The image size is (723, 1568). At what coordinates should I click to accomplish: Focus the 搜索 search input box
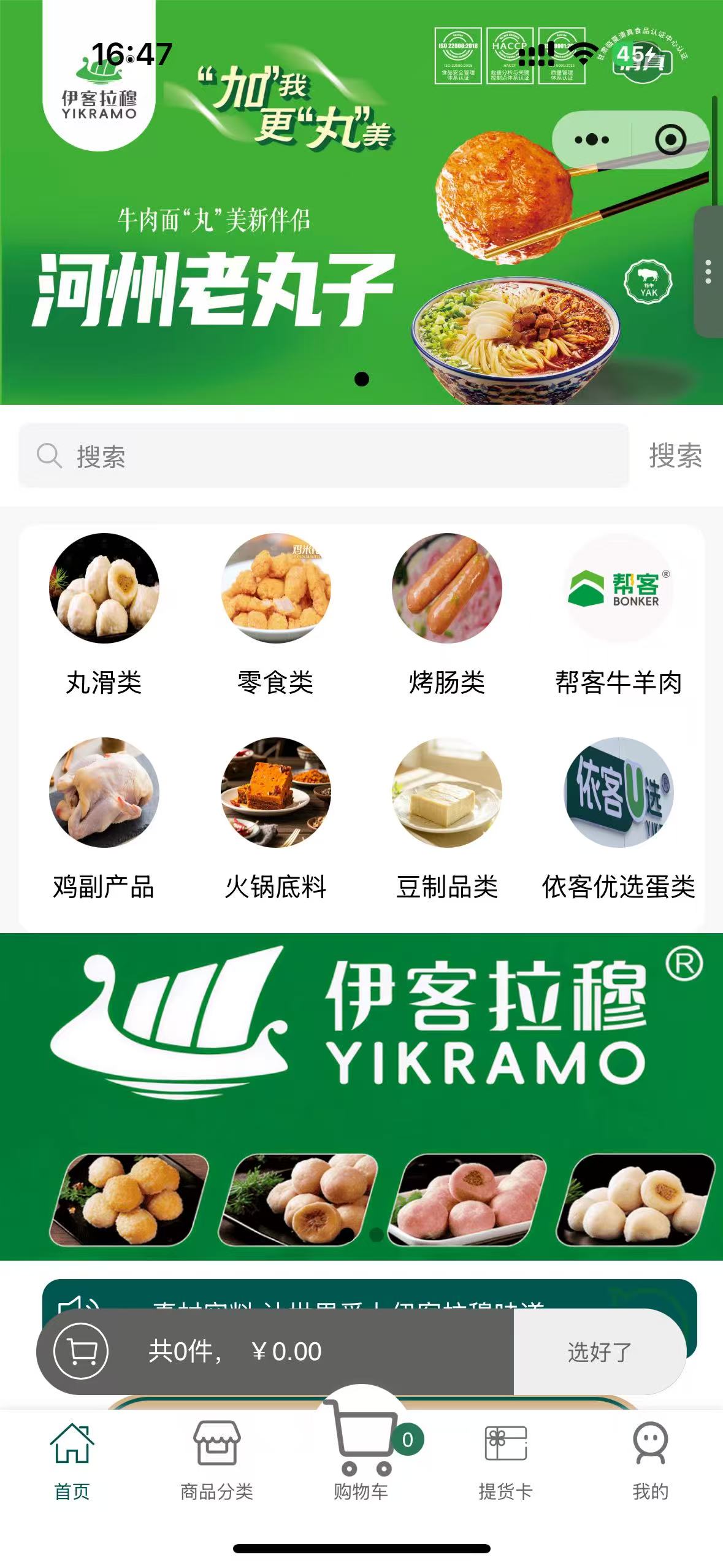coord(324,456)
